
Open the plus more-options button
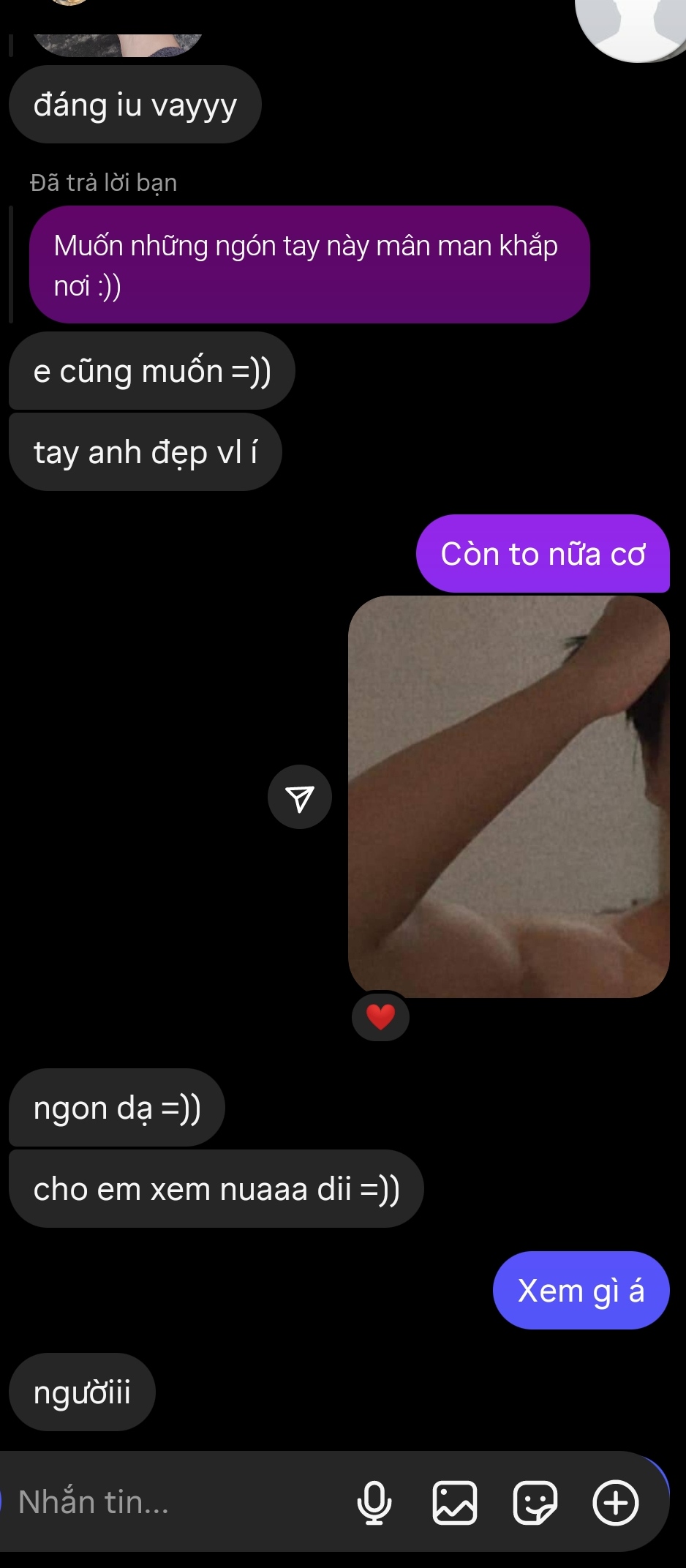616,1502
